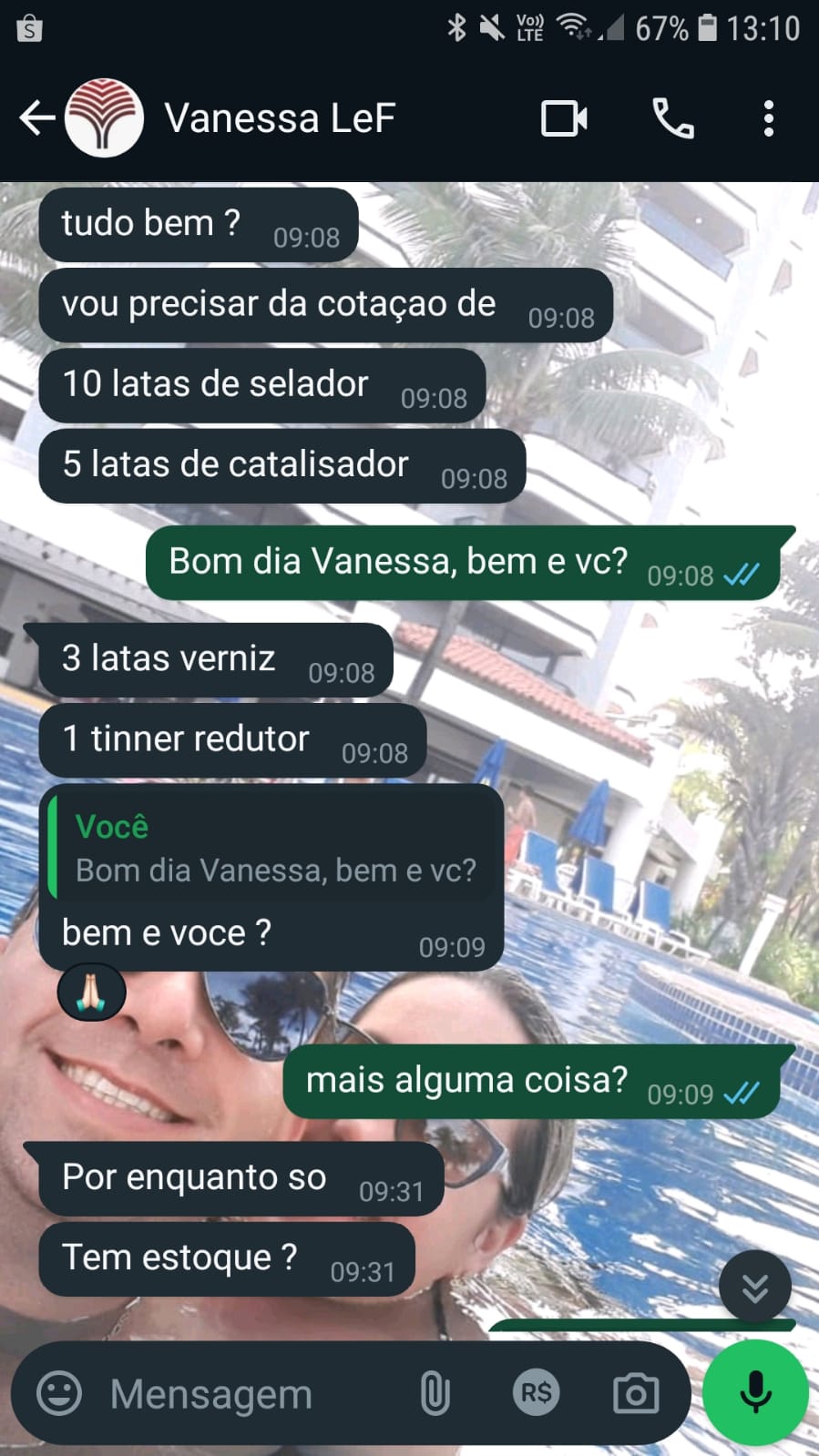Viewport: 819px width, 1456px height.
Task: Open Vanessa LeF contact info
Action: click(280, 118)
